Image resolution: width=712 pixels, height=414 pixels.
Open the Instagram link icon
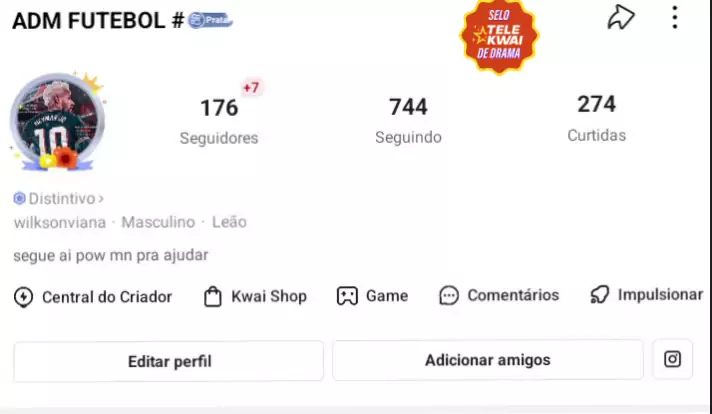coord(673,360)
